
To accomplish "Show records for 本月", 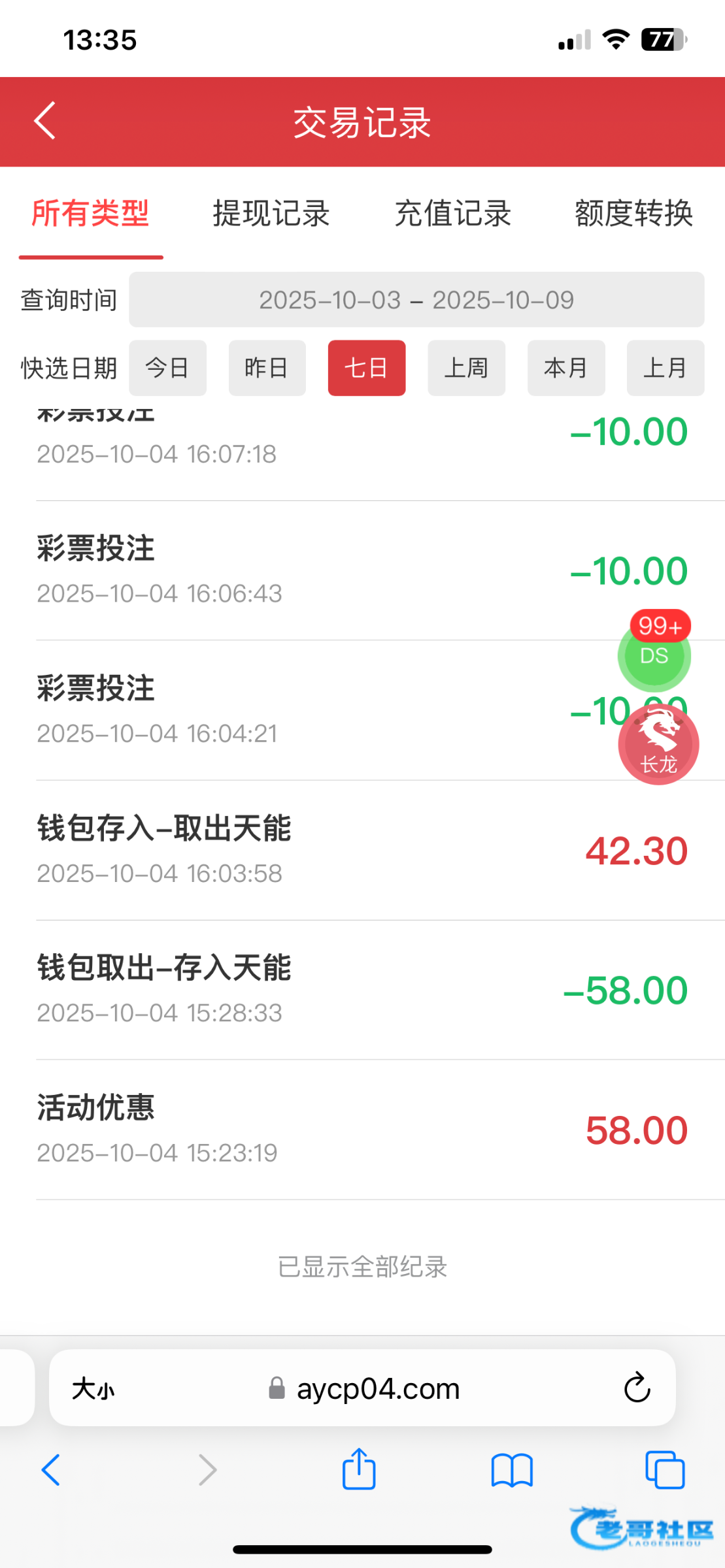I will click(x=566, y=368).
